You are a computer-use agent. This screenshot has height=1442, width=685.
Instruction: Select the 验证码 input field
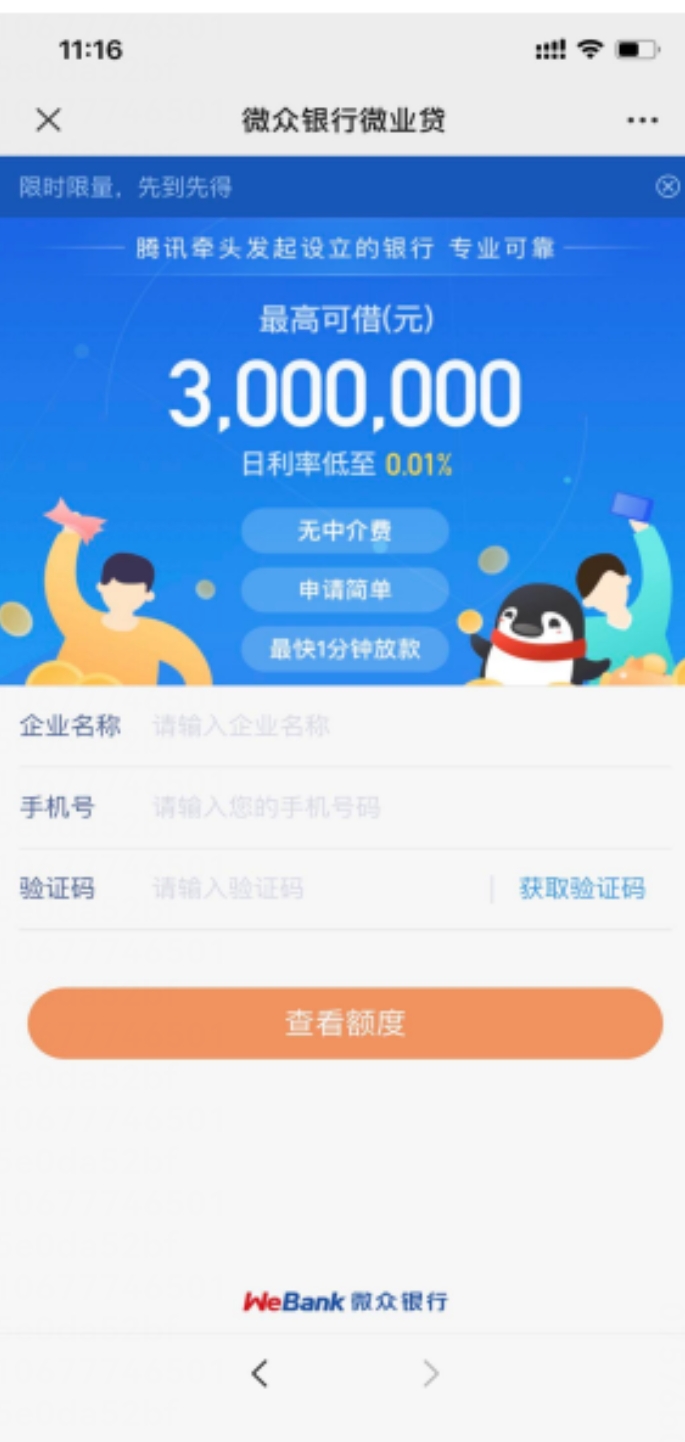pos(315,889)
